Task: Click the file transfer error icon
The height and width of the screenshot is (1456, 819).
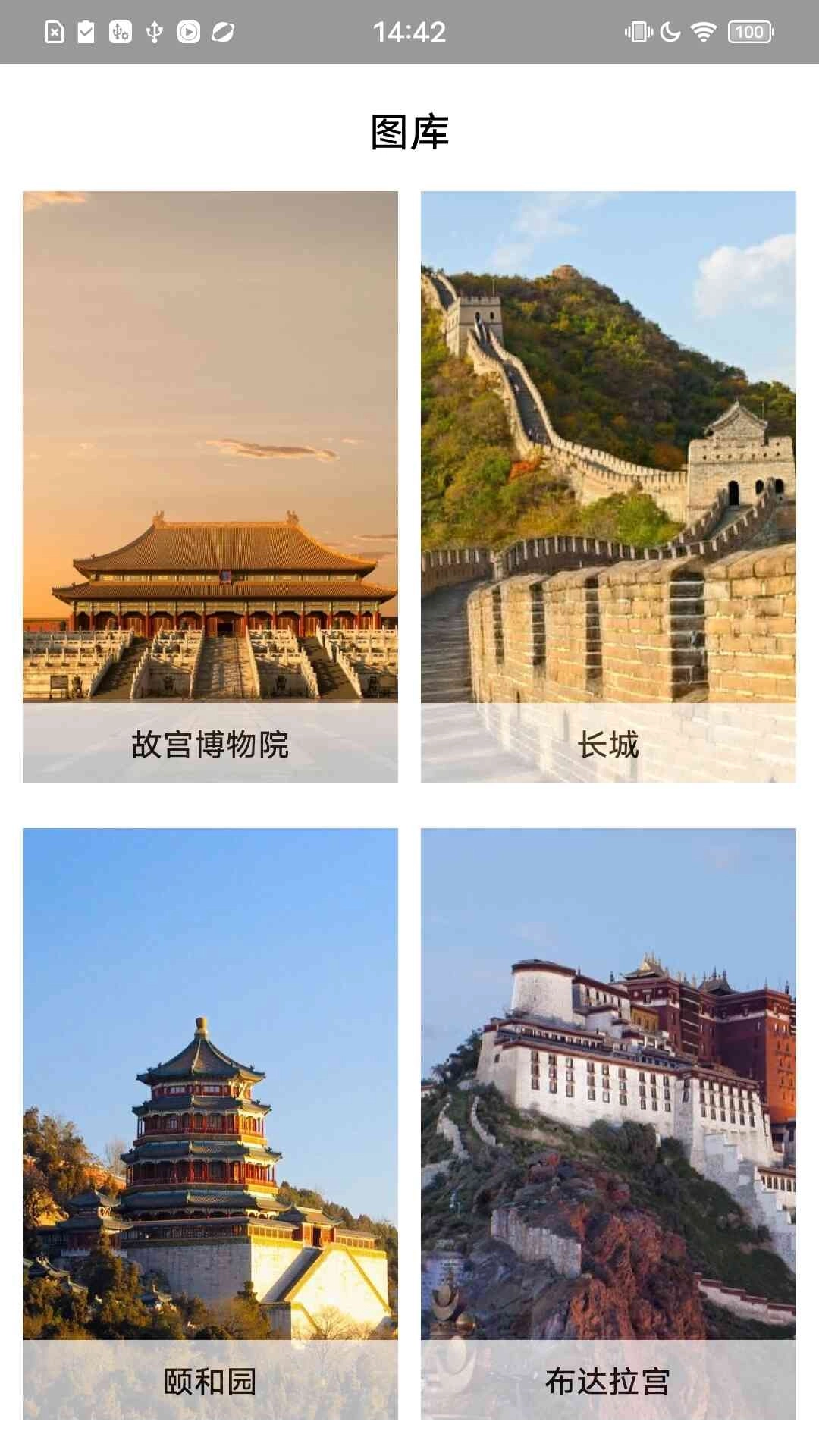Action: click(x=55, y=30)
